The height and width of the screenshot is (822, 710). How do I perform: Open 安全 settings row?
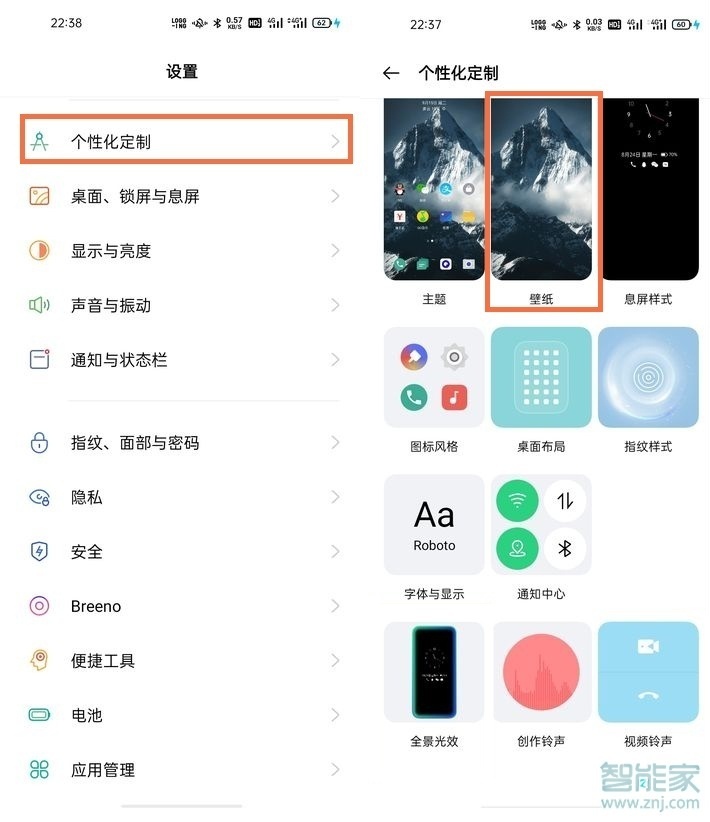pyautogui.click(x=185, y=552)
